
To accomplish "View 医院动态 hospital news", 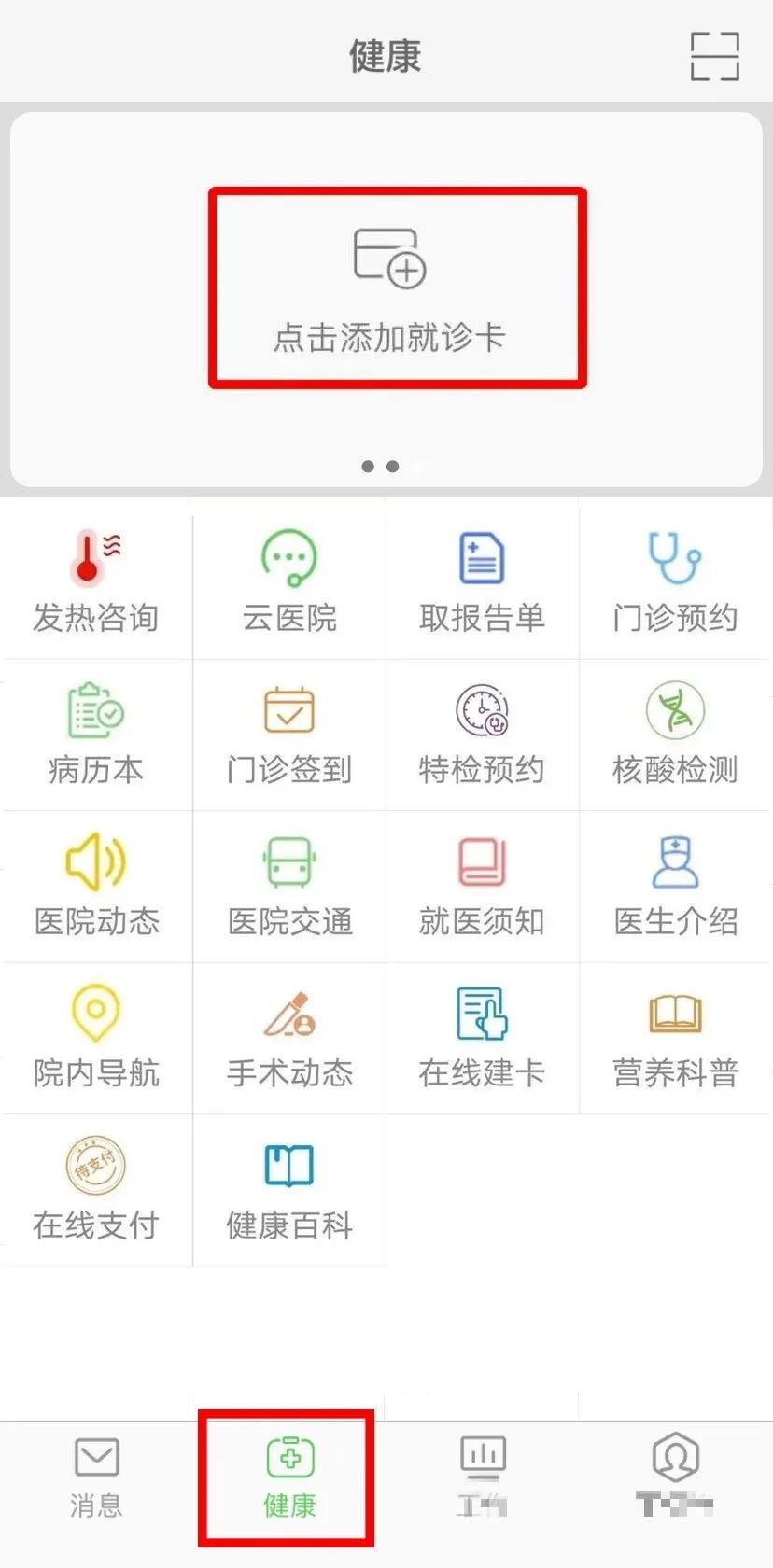I will pos(96,885).
